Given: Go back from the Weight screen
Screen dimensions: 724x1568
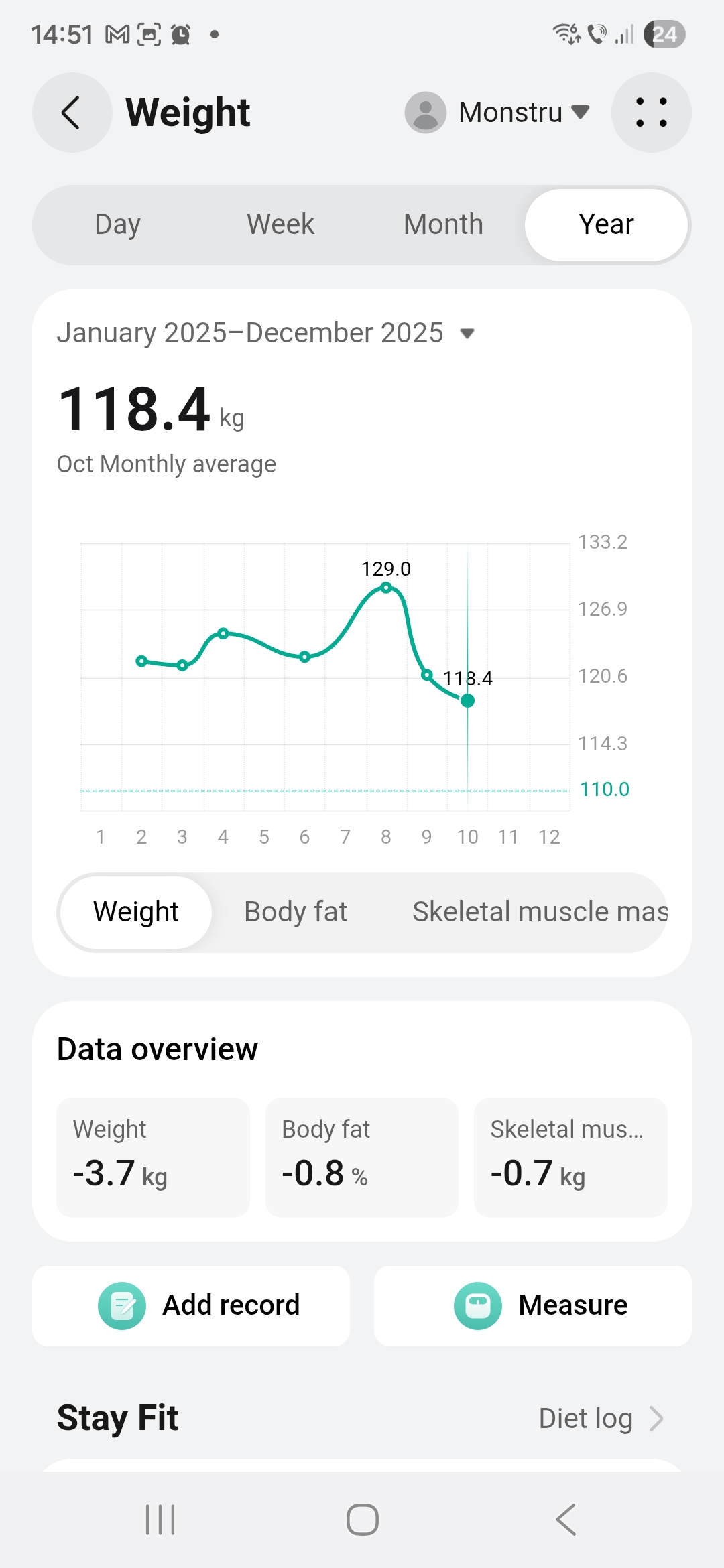Looking at the screenshot, I should (72, 113).
